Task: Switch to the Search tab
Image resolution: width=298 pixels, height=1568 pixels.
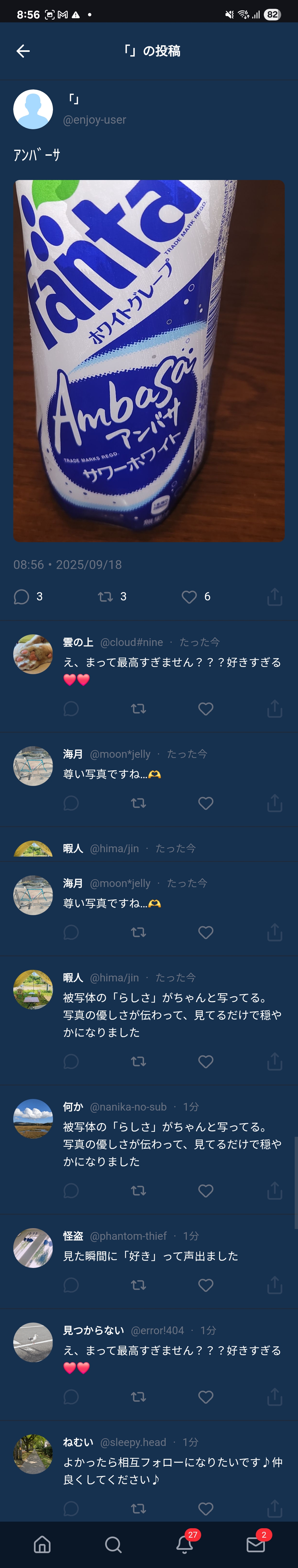Action: coord(113,1544)
